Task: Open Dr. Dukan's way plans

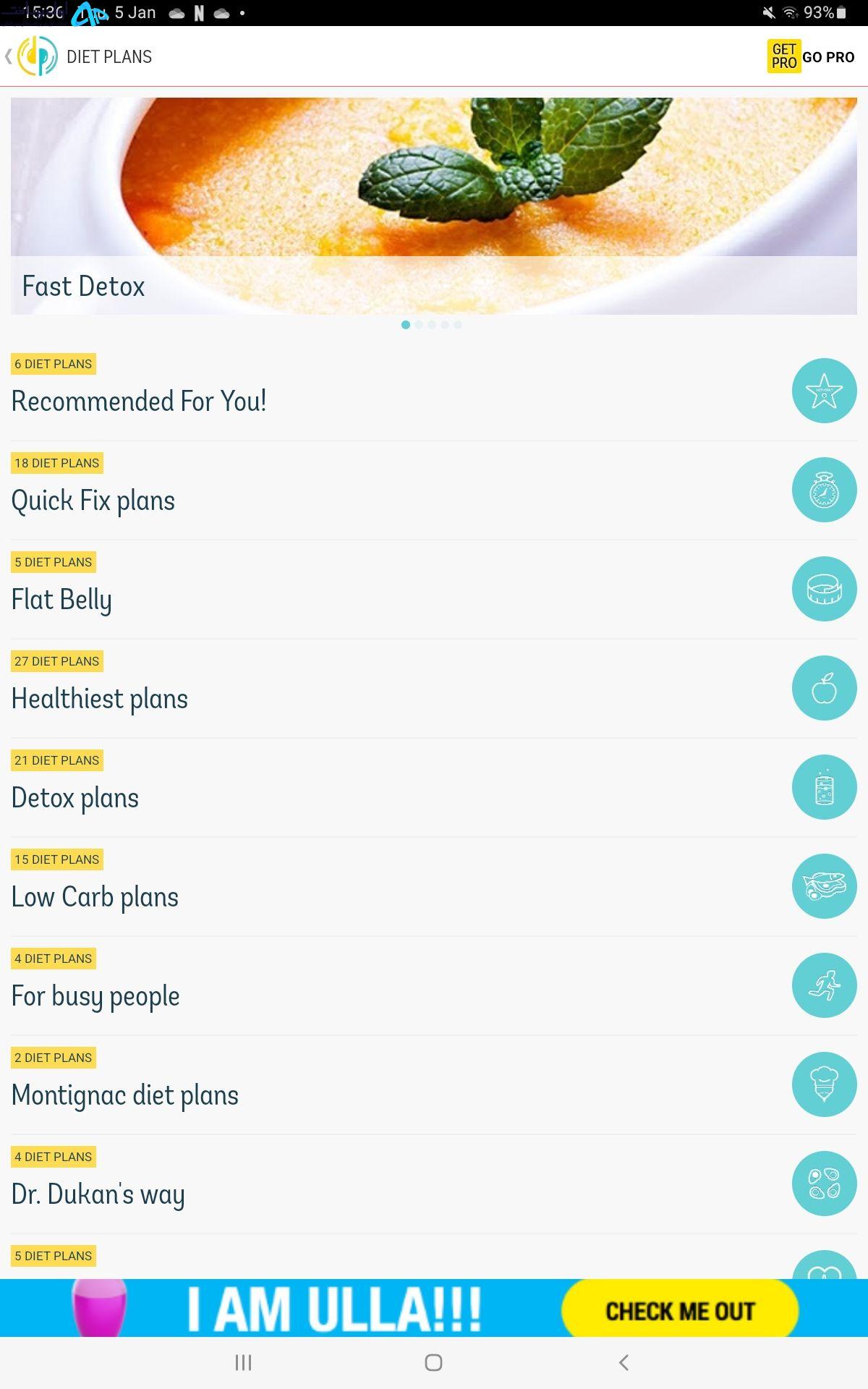Action: [x=434, y=1184]
